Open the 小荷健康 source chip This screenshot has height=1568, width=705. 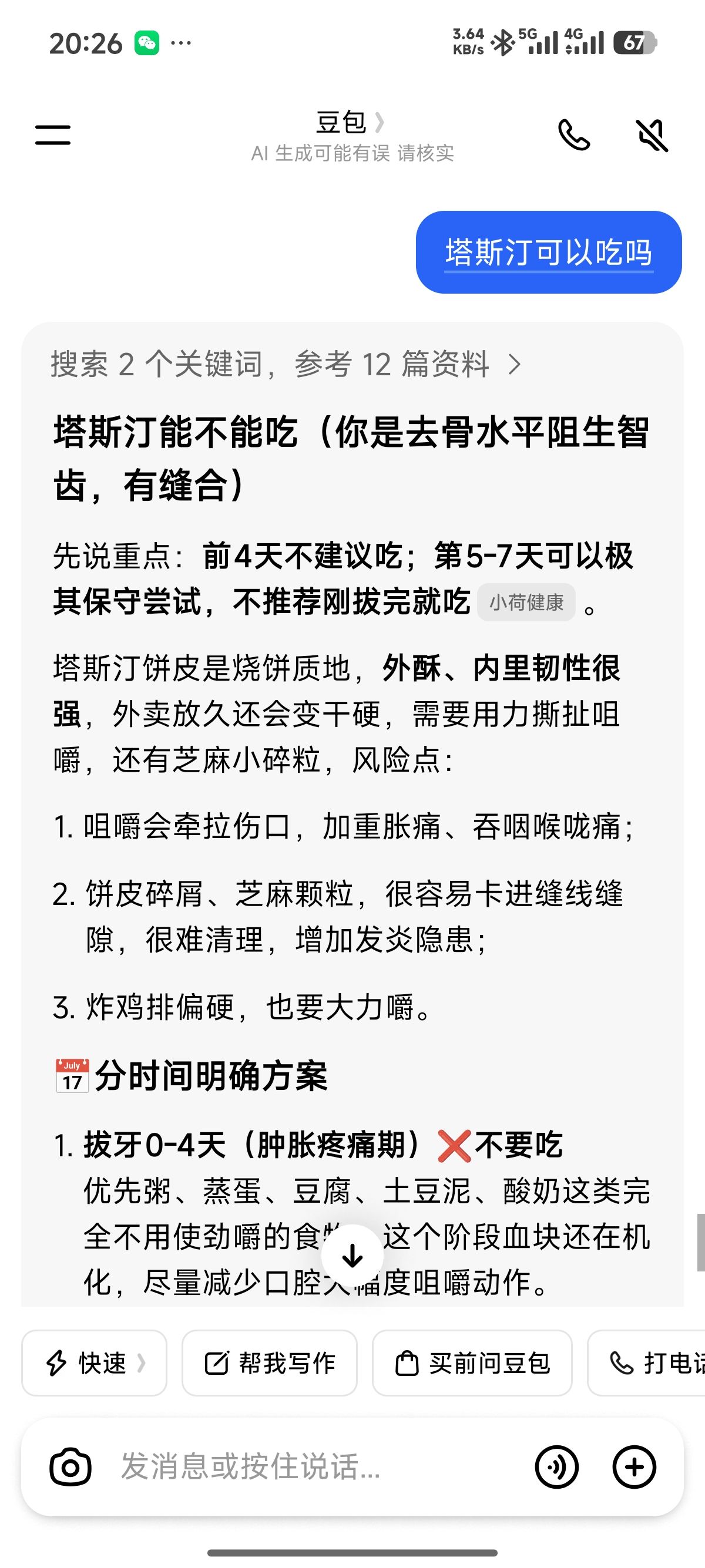526,603
